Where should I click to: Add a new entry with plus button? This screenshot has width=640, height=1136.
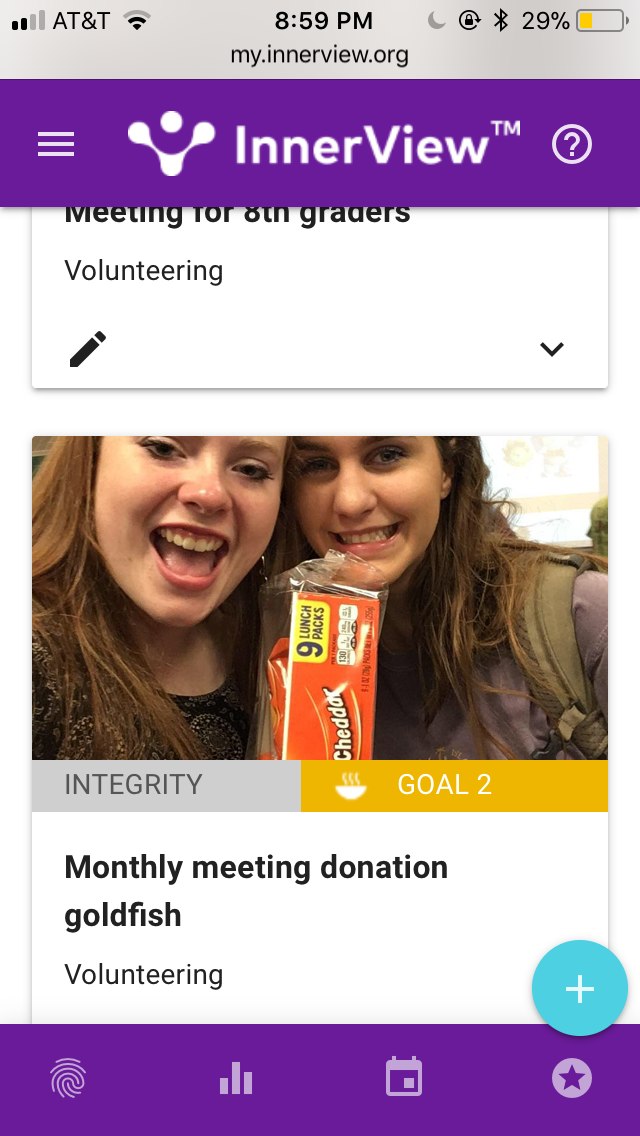(x=579, y=988)
